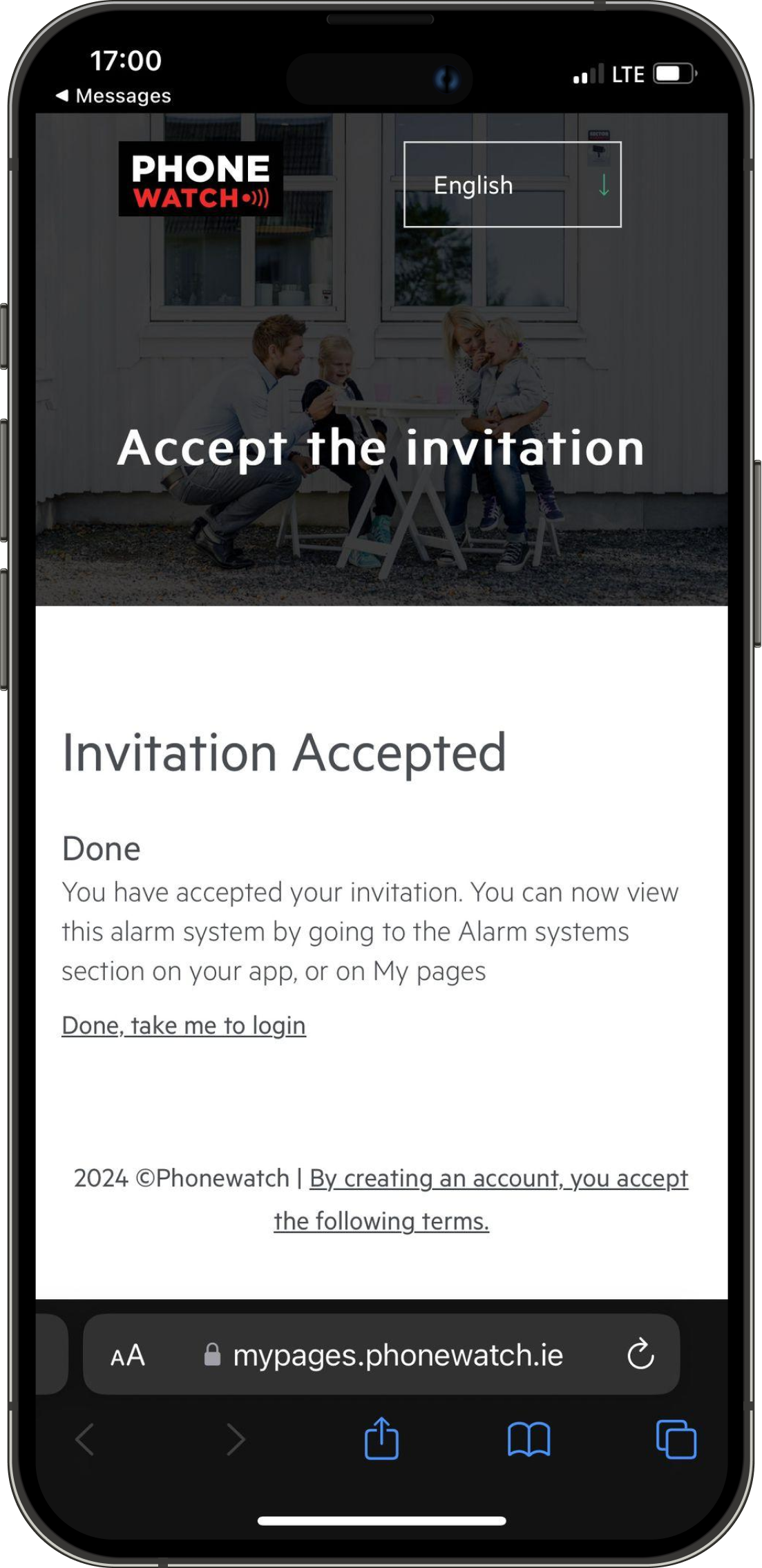Tap the mypages.phonewatch.ie address bar
This screenshot has width=762, height=1568.
[397, 1355]
